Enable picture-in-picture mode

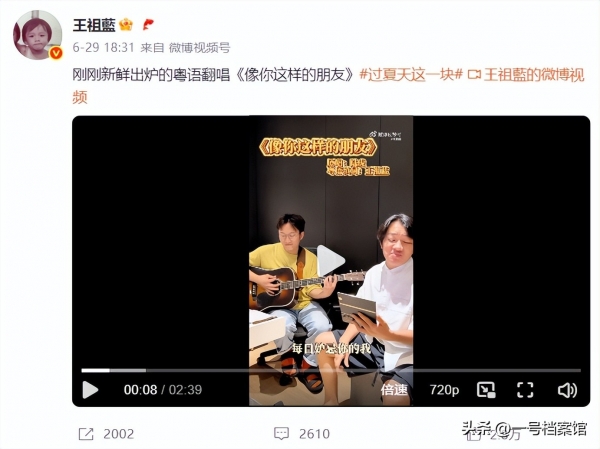486,390
